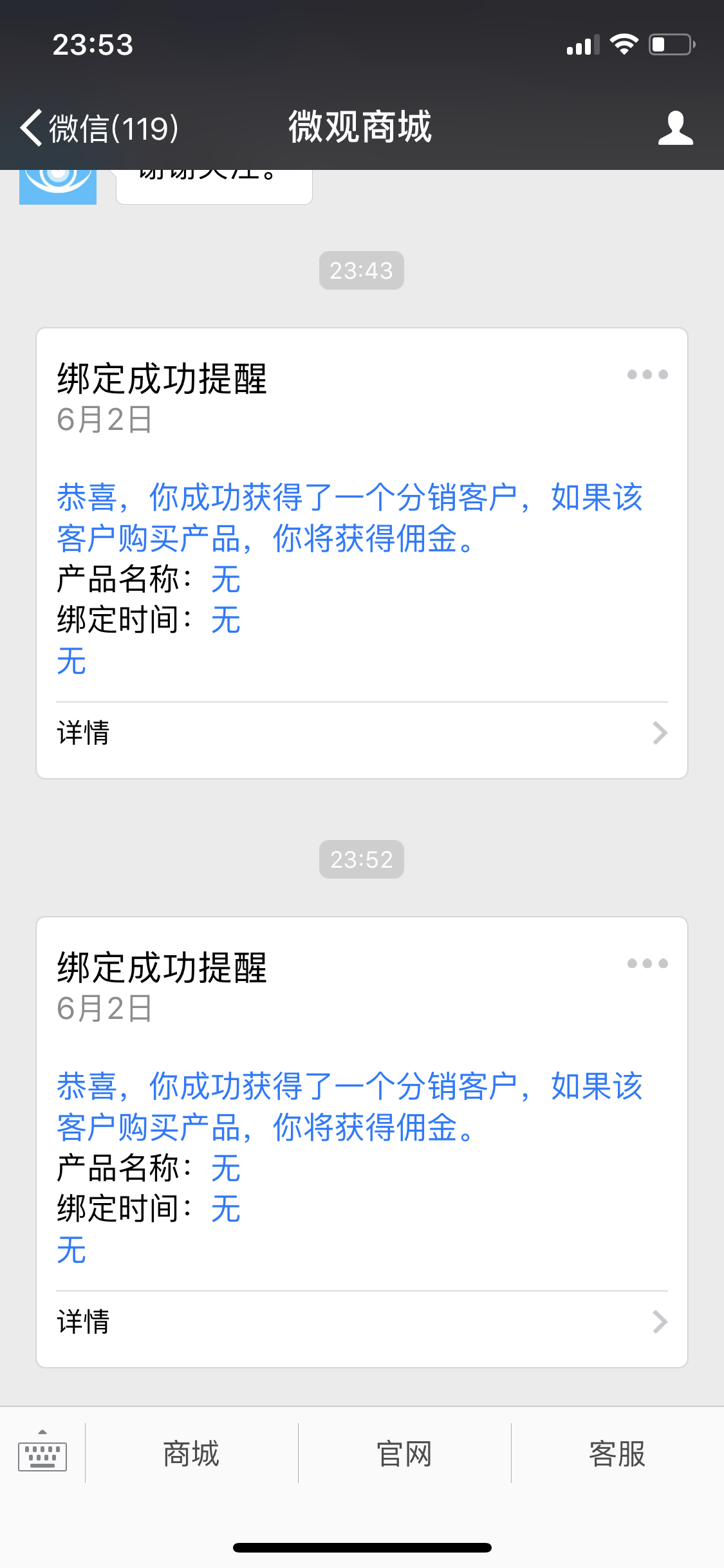Open the options dots on the 23:43 card
The width and height of the screenshot is (724, 1568).
coord(647,375)
